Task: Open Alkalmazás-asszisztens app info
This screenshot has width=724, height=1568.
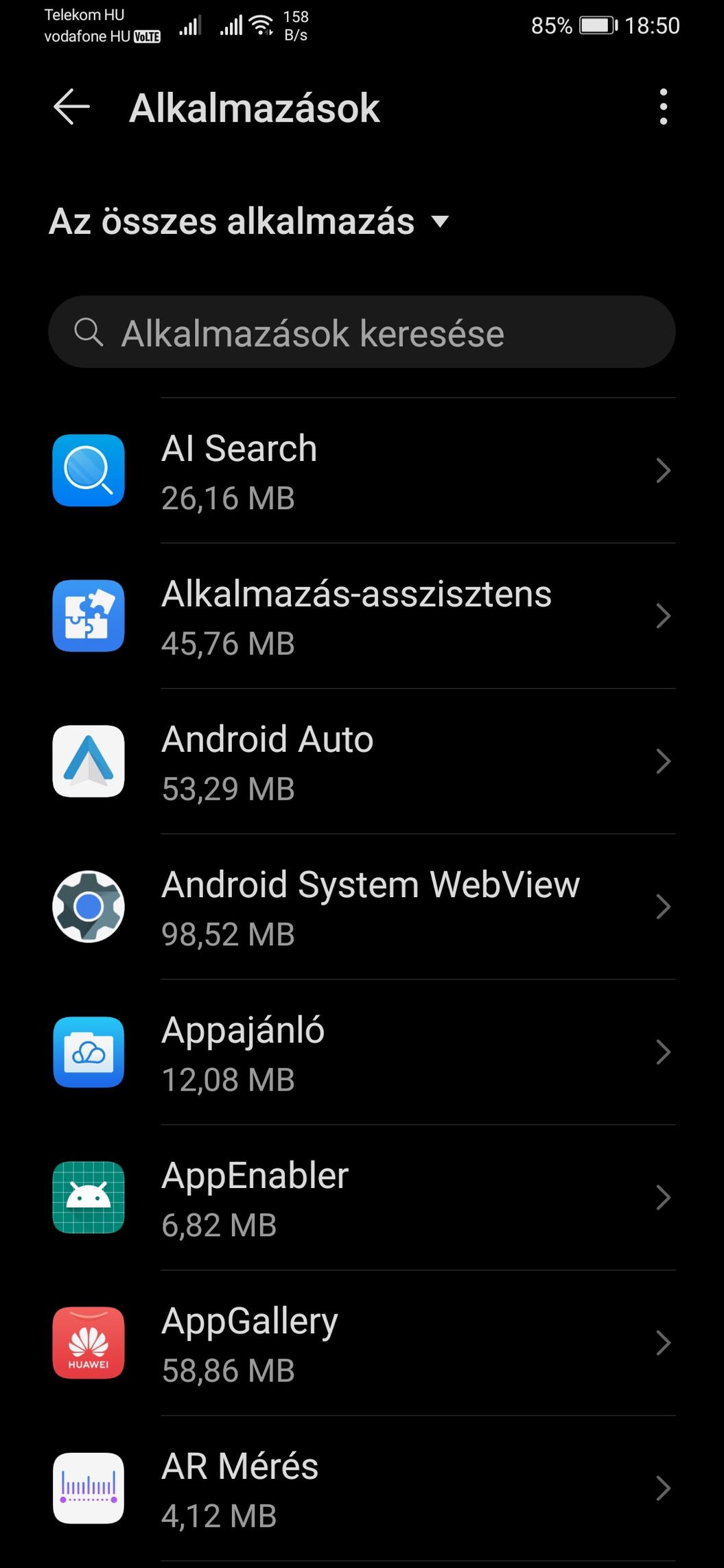Action: 362,617
